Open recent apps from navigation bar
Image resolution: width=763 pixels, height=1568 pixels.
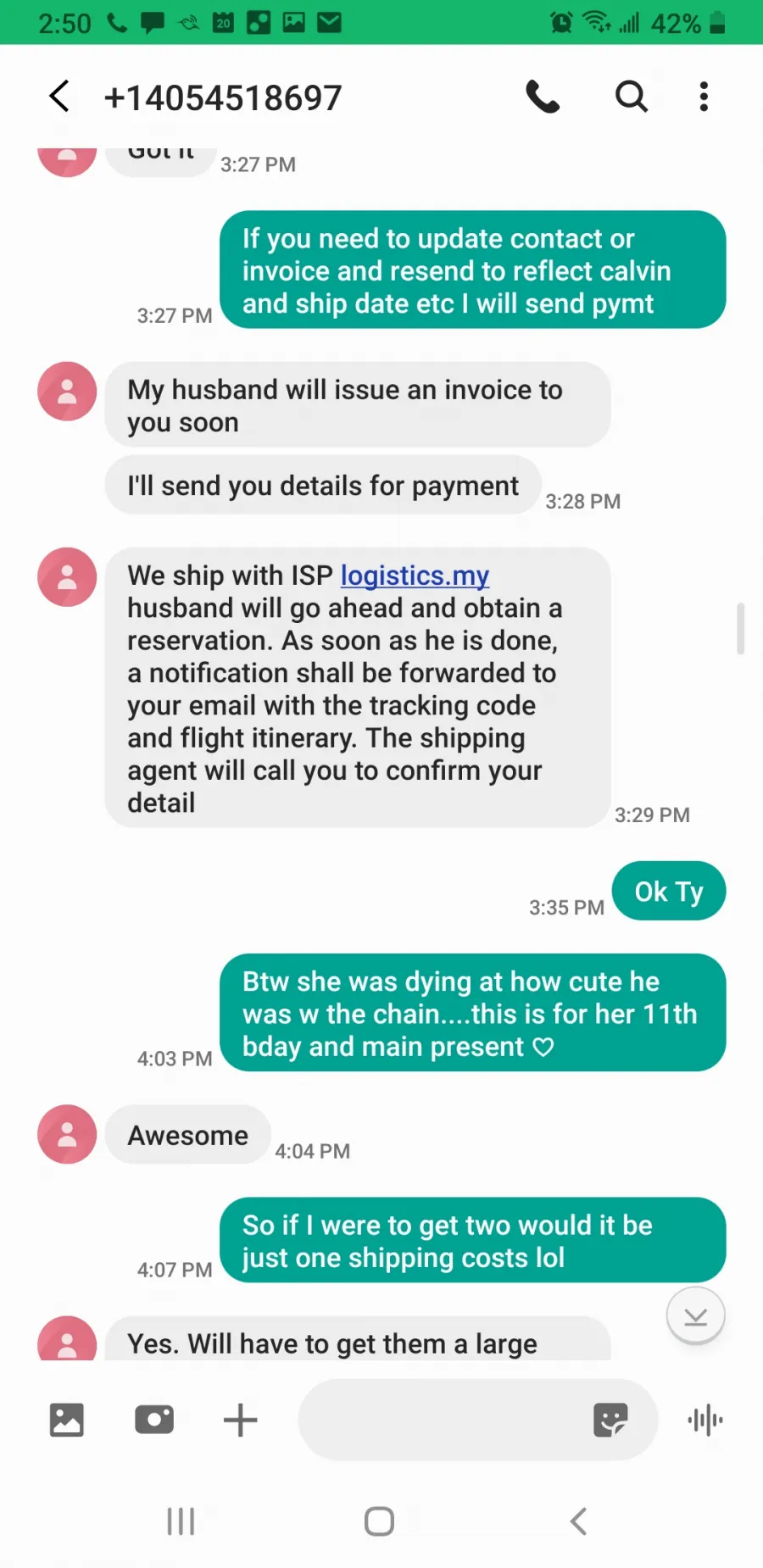[x=181, y=1521]
